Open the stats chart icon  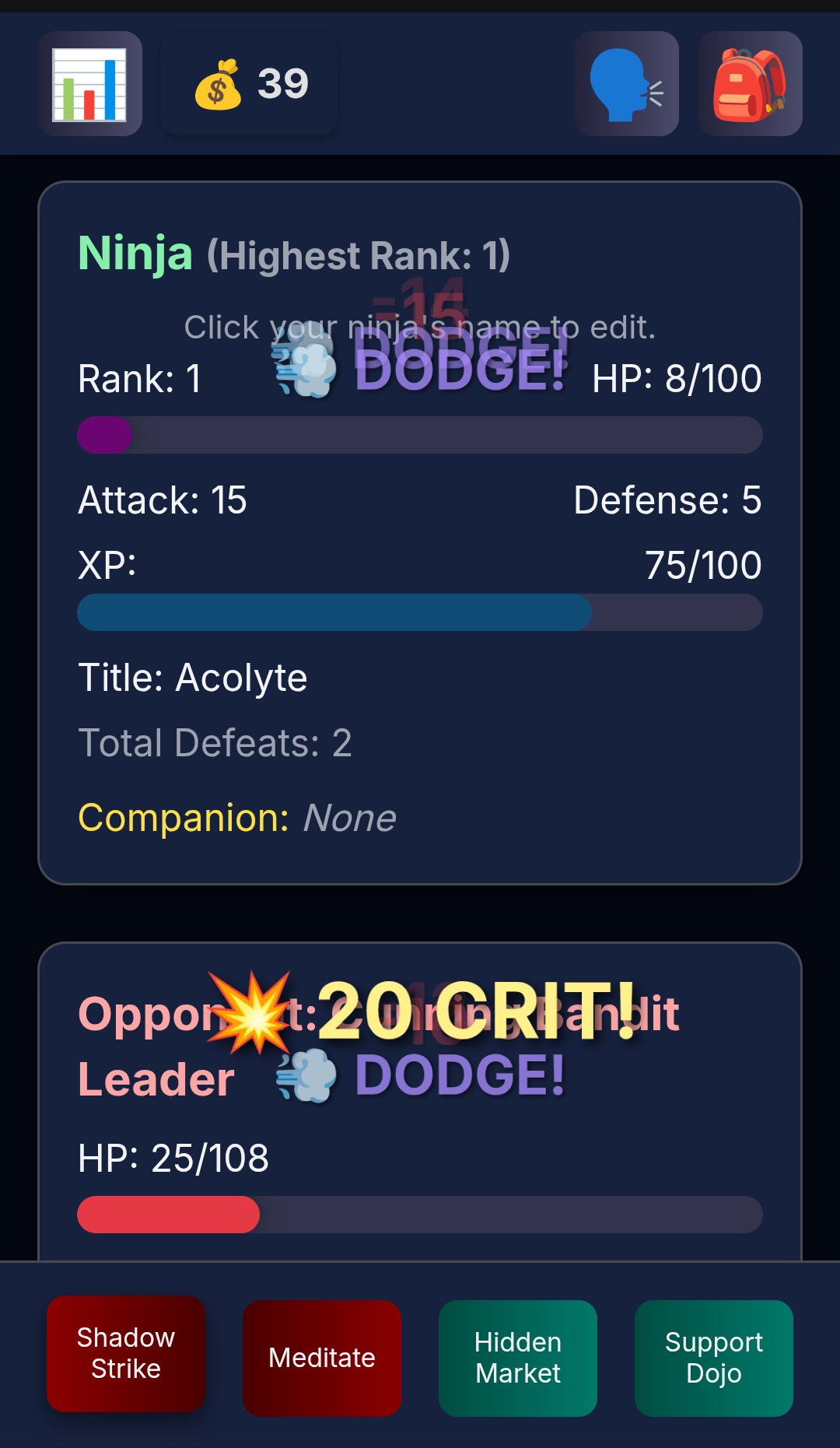pyautogui.click(x=89, y=84)
